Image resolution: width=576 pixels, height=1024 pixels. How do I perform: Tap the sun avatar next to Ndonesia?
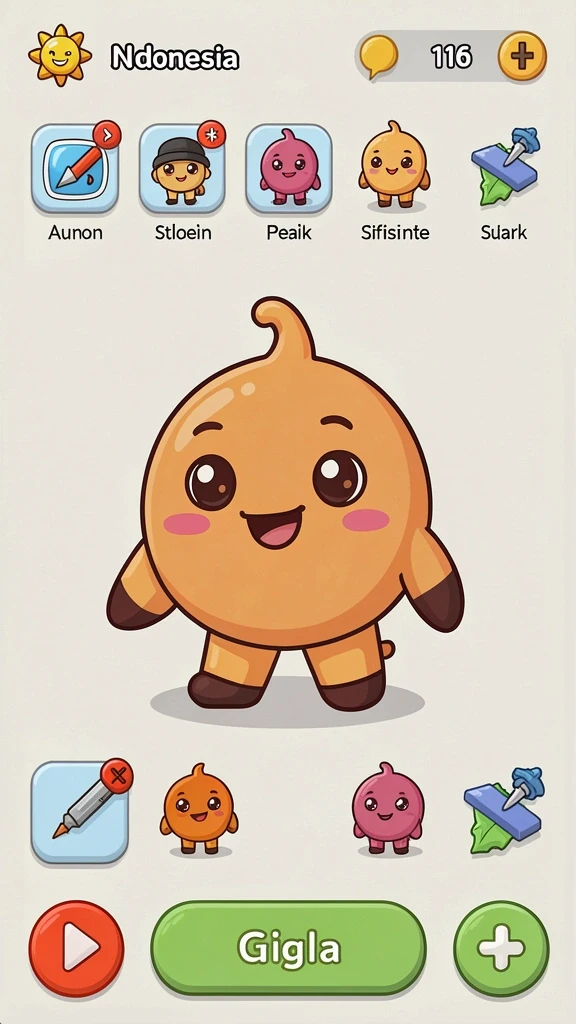60,56
